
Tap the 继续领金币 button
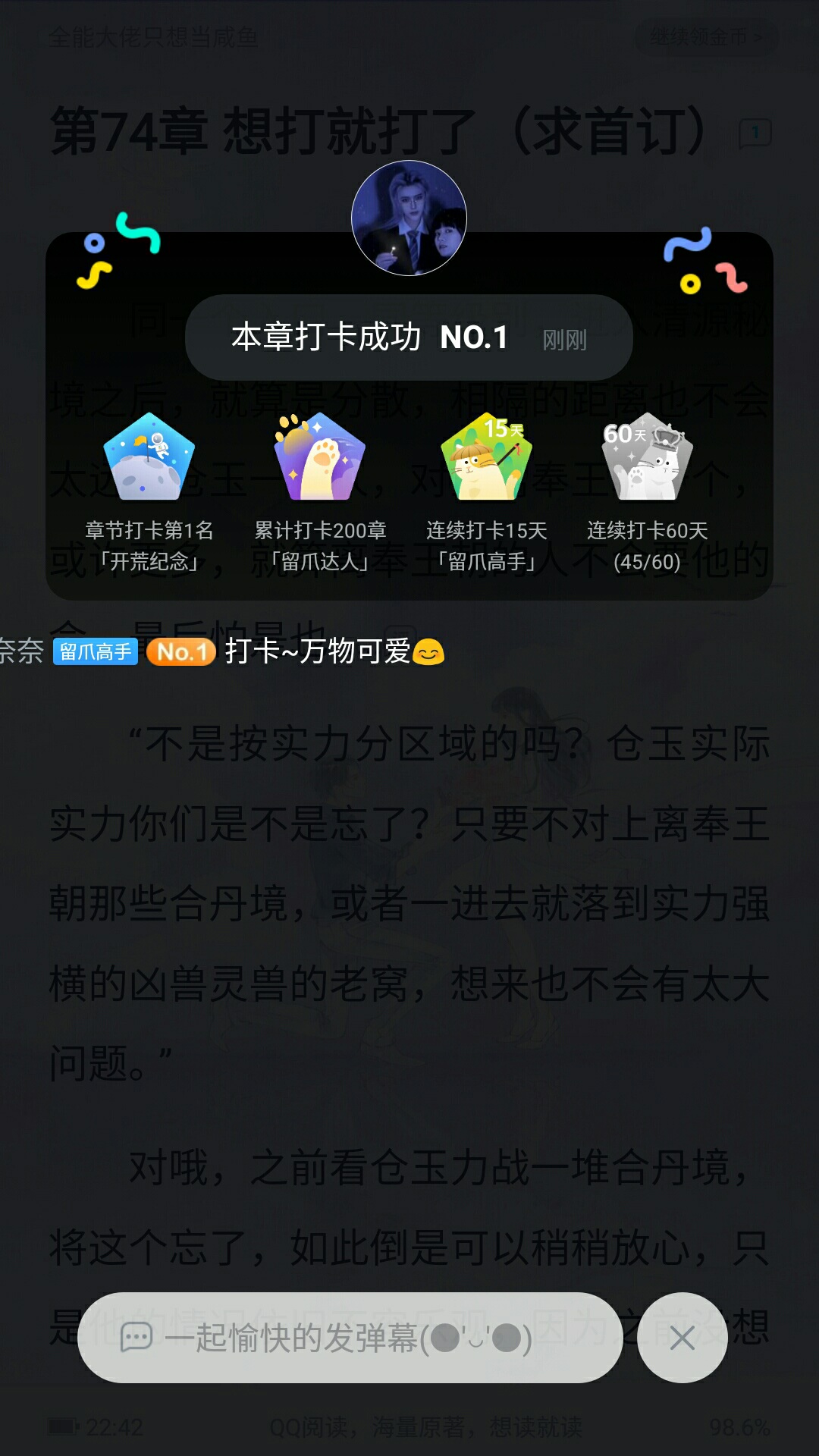(706, 36)
